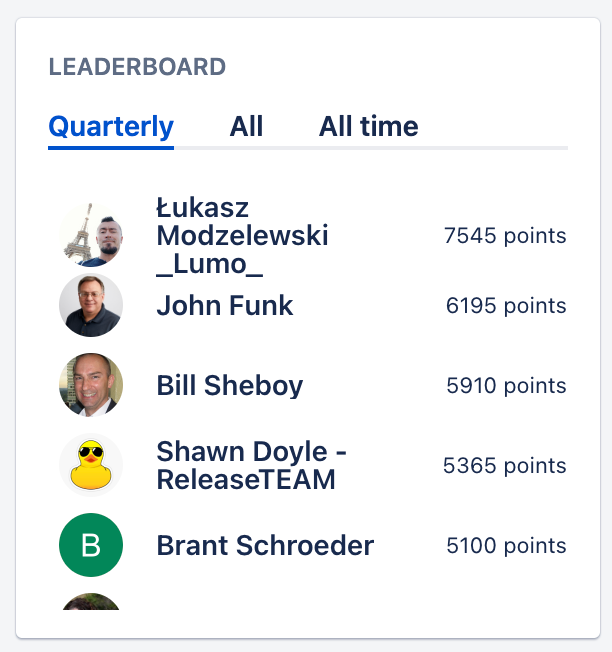This screenshot has width=612, height=652.
Task: Switch to the Quarterly tab
Action: [x=111, y=127]
